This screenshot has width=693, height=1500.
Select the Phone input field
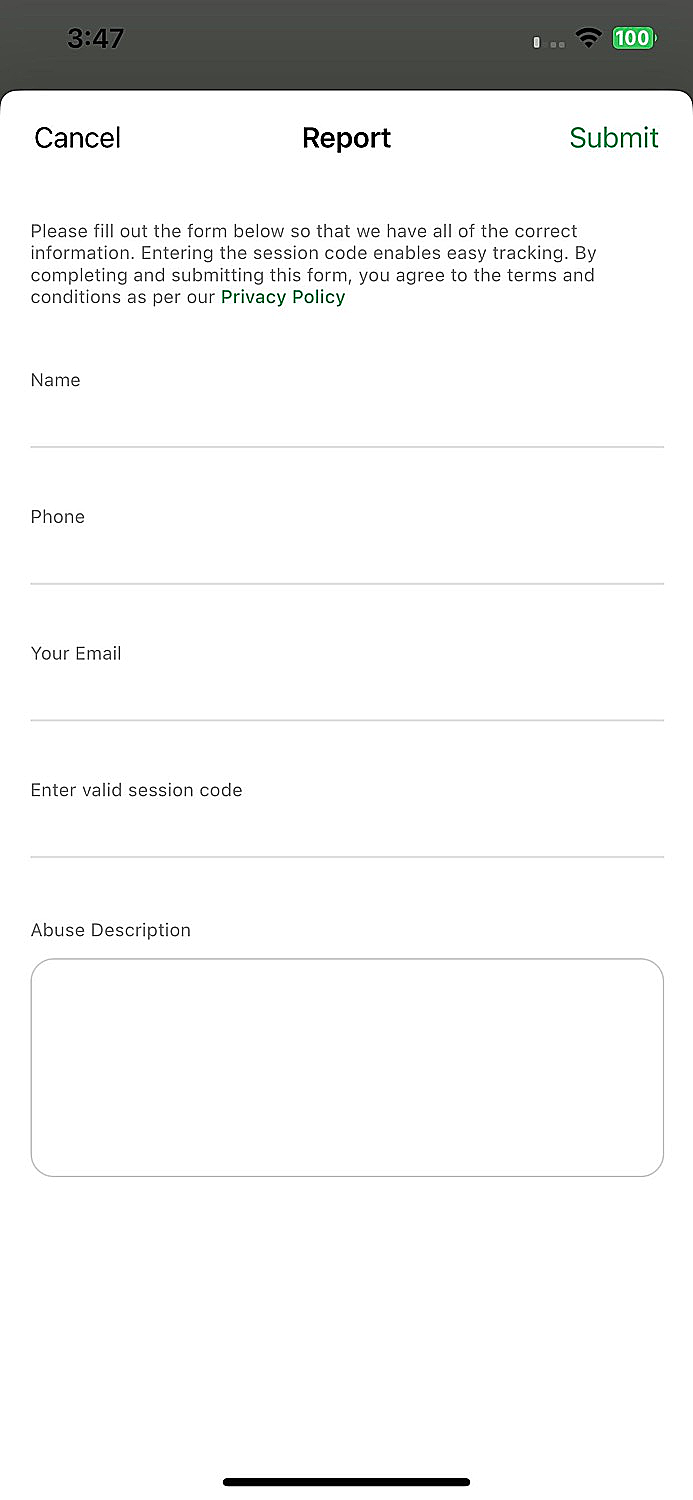[x=347, y=559]
